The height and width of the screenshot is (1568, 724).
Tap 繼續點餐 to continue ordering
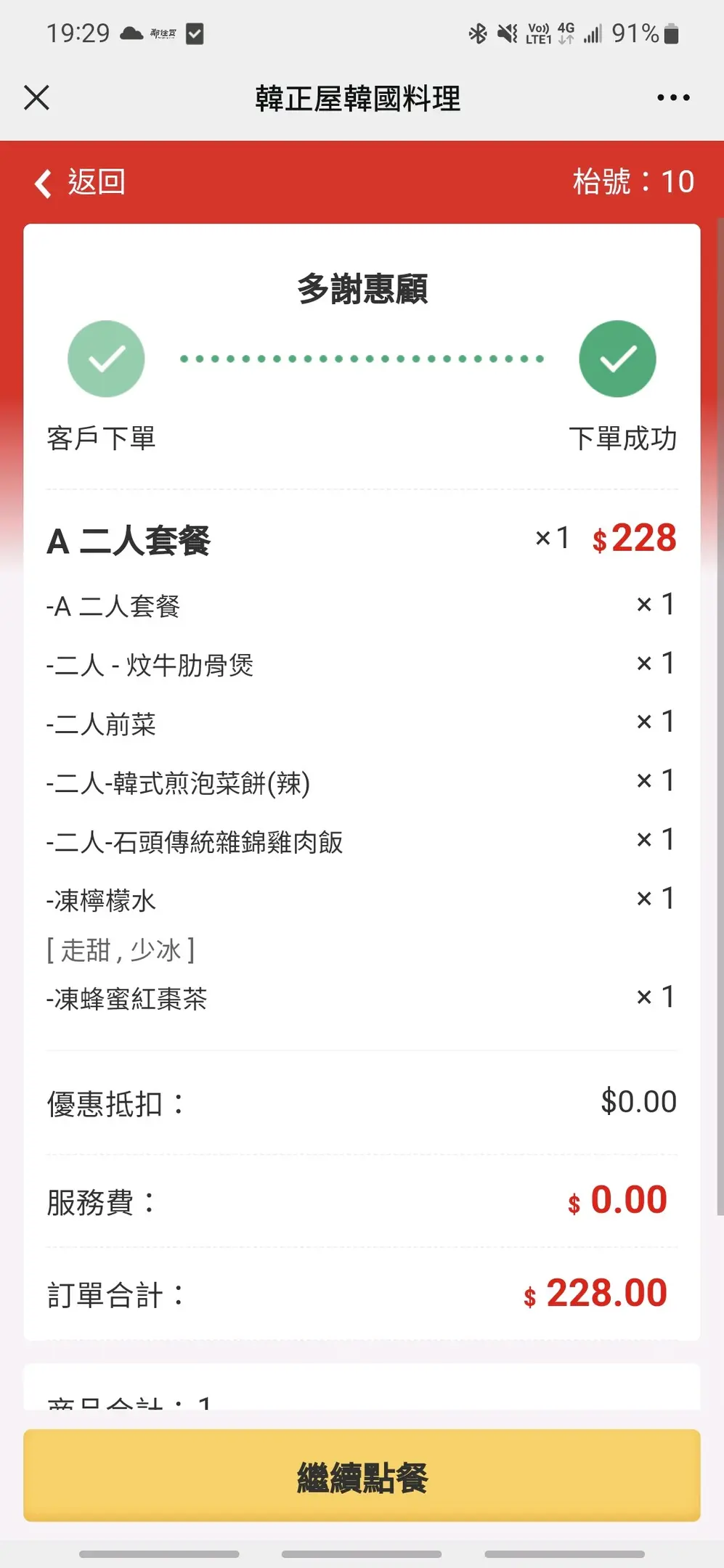click(x=362, y=1476)
